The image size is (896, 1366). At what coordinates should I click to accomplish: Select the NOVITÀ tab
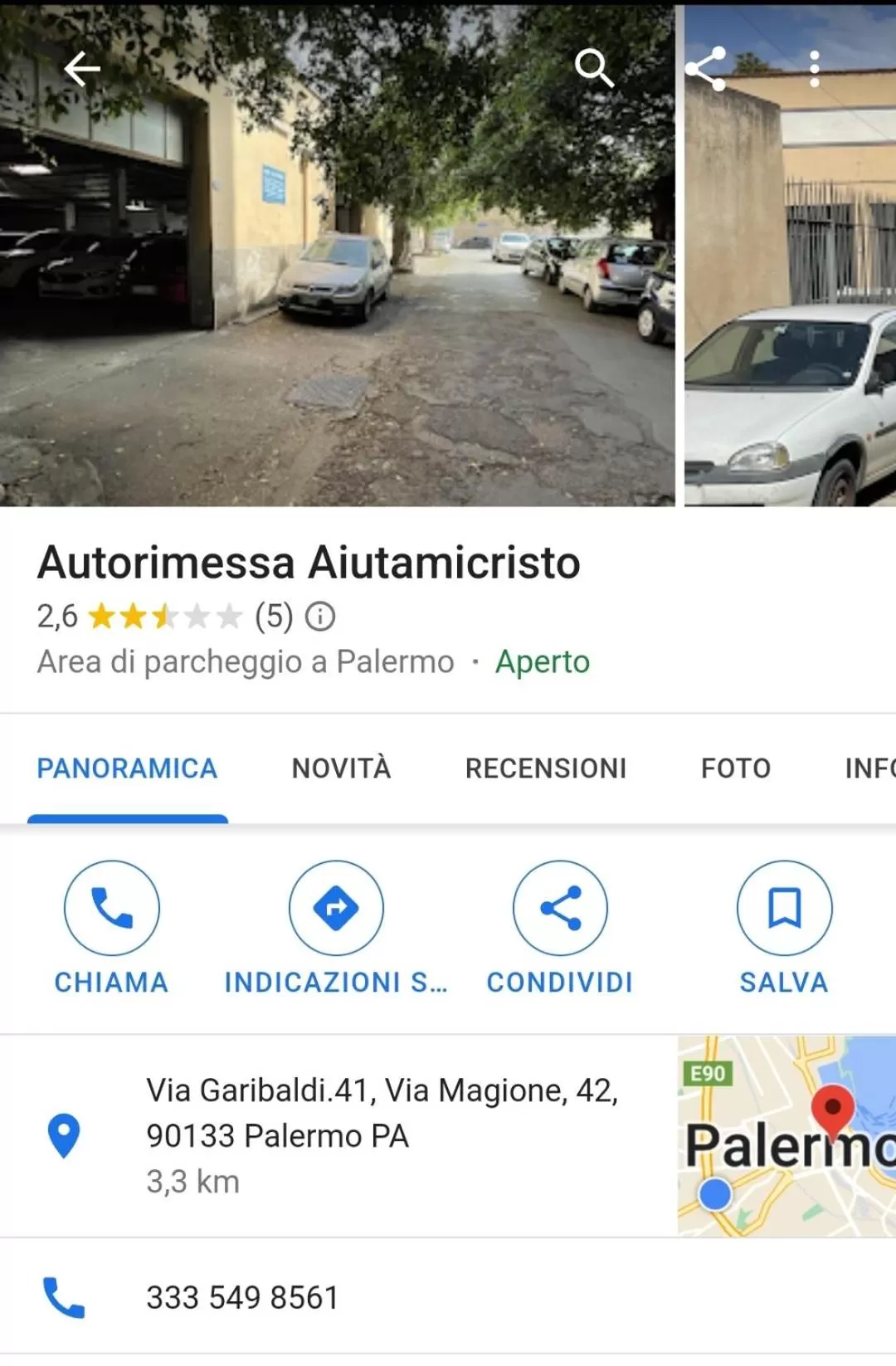(x=342, y=768)
